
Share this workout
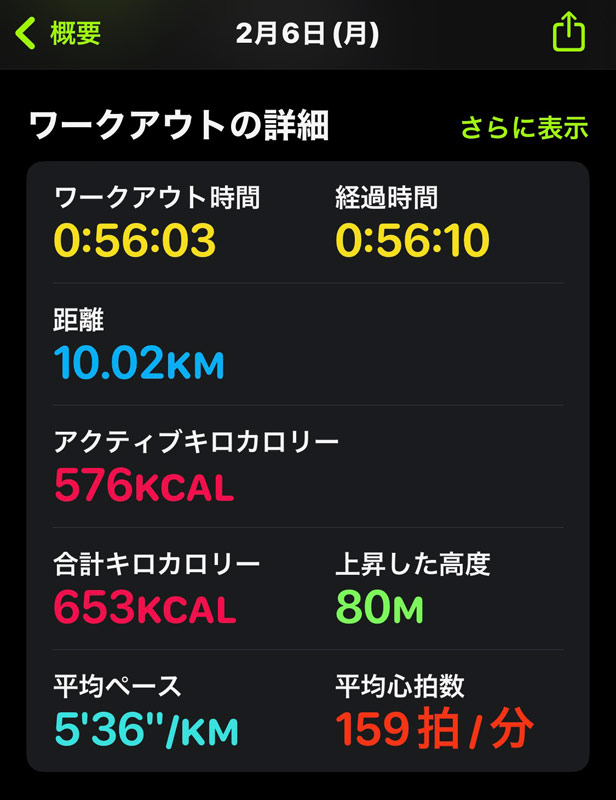568,33
